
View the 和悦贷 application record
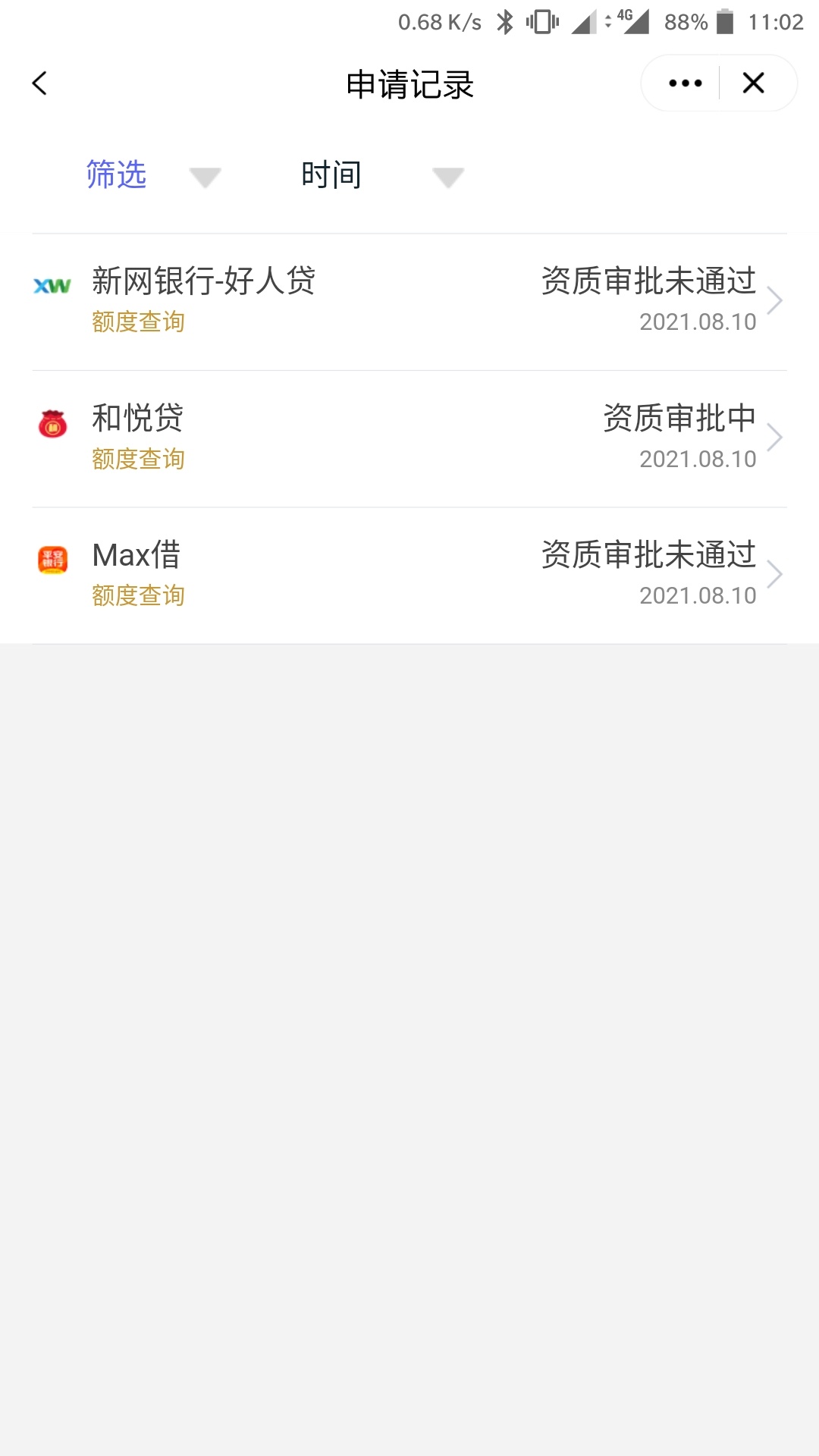point(409,439)
